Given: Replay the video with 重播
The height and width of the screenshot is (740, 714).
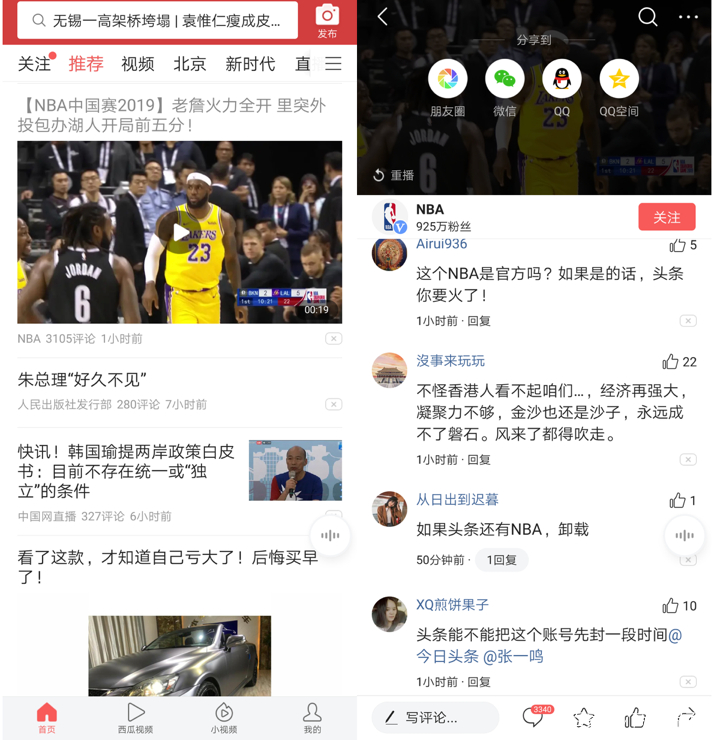Looking at the screenshot, I should (x=393, y=175).
